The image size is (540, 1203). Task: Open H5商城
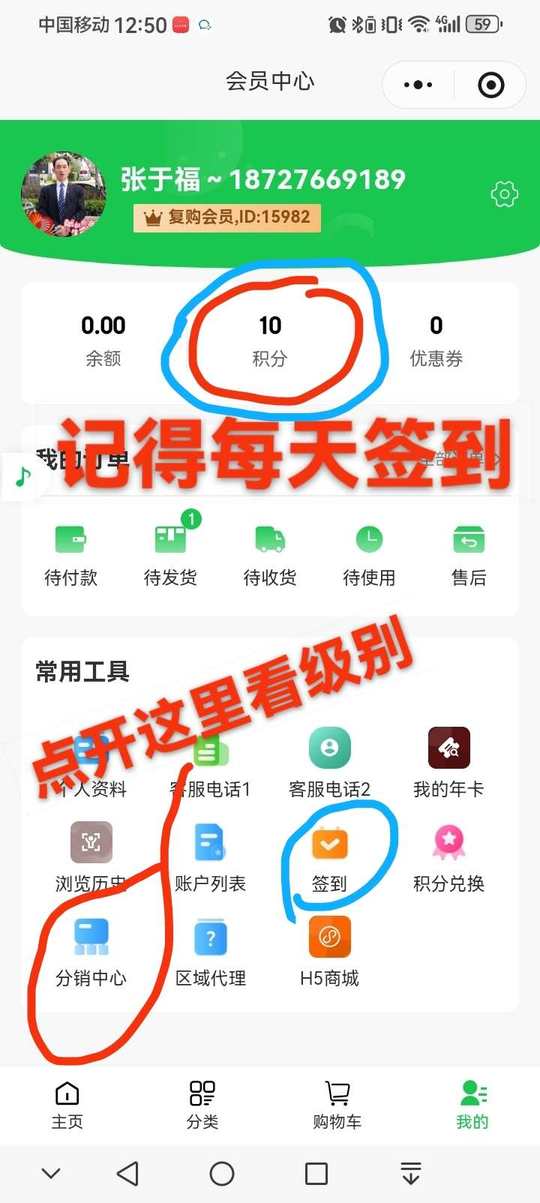point(330,953)
